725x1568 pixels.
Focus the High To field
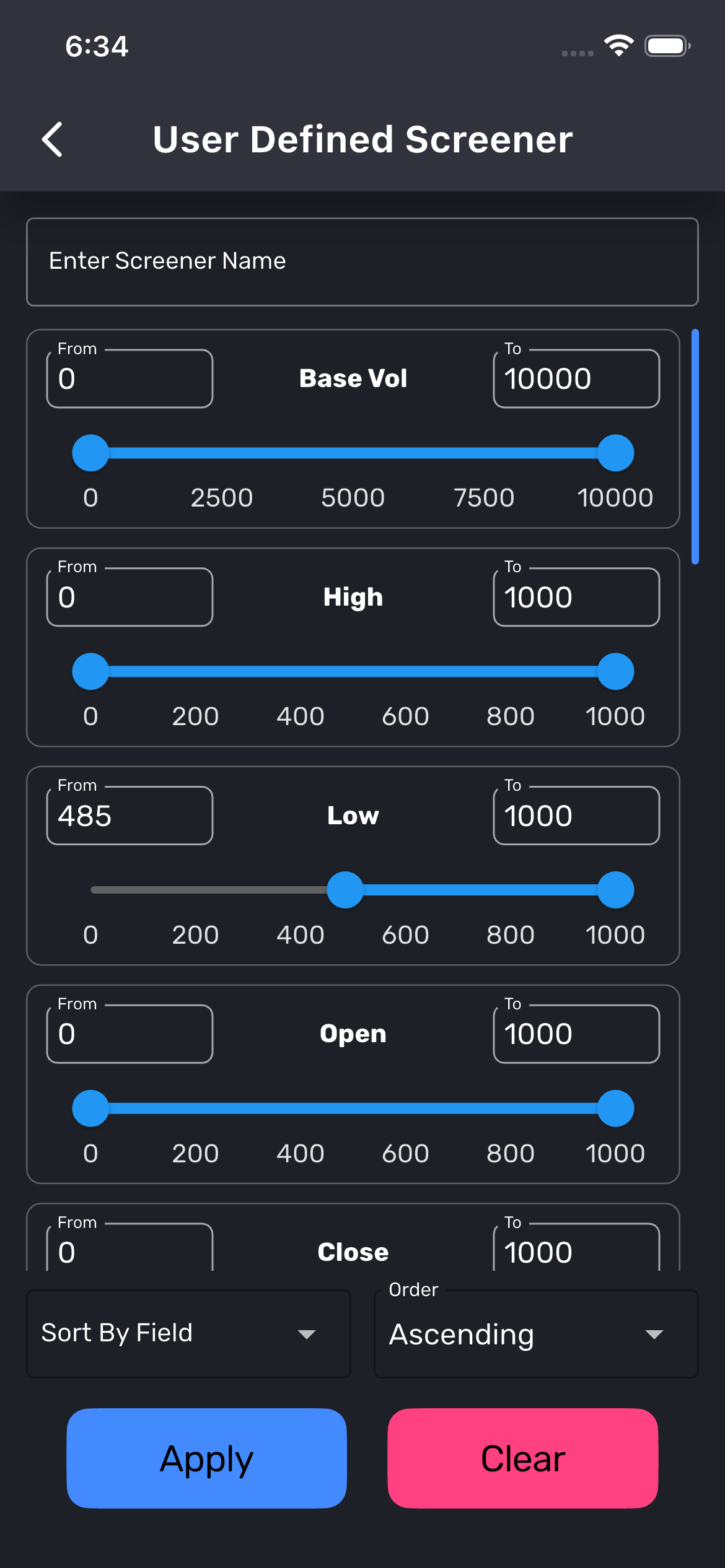tap(576, 598)
